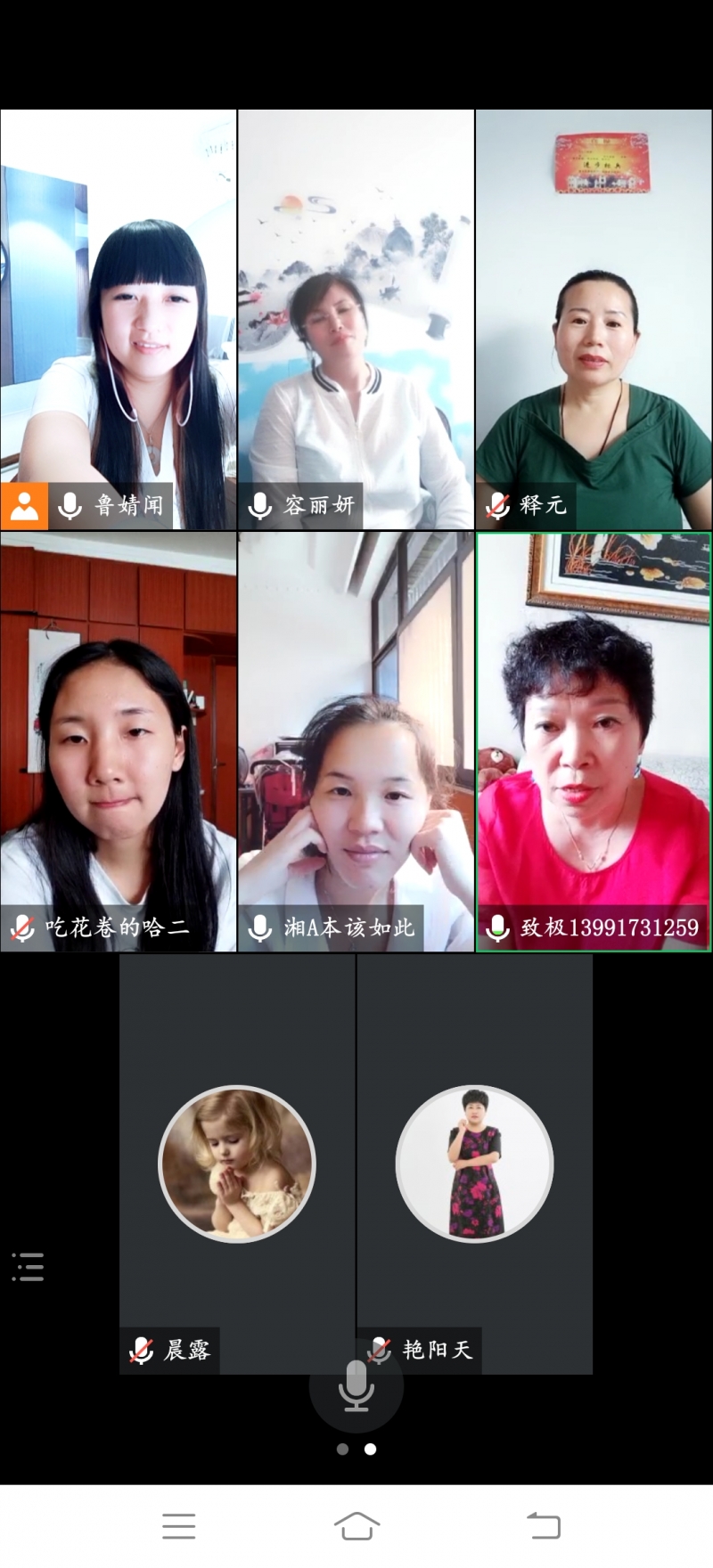Toggle the main microphone button

click(356, 1386)
